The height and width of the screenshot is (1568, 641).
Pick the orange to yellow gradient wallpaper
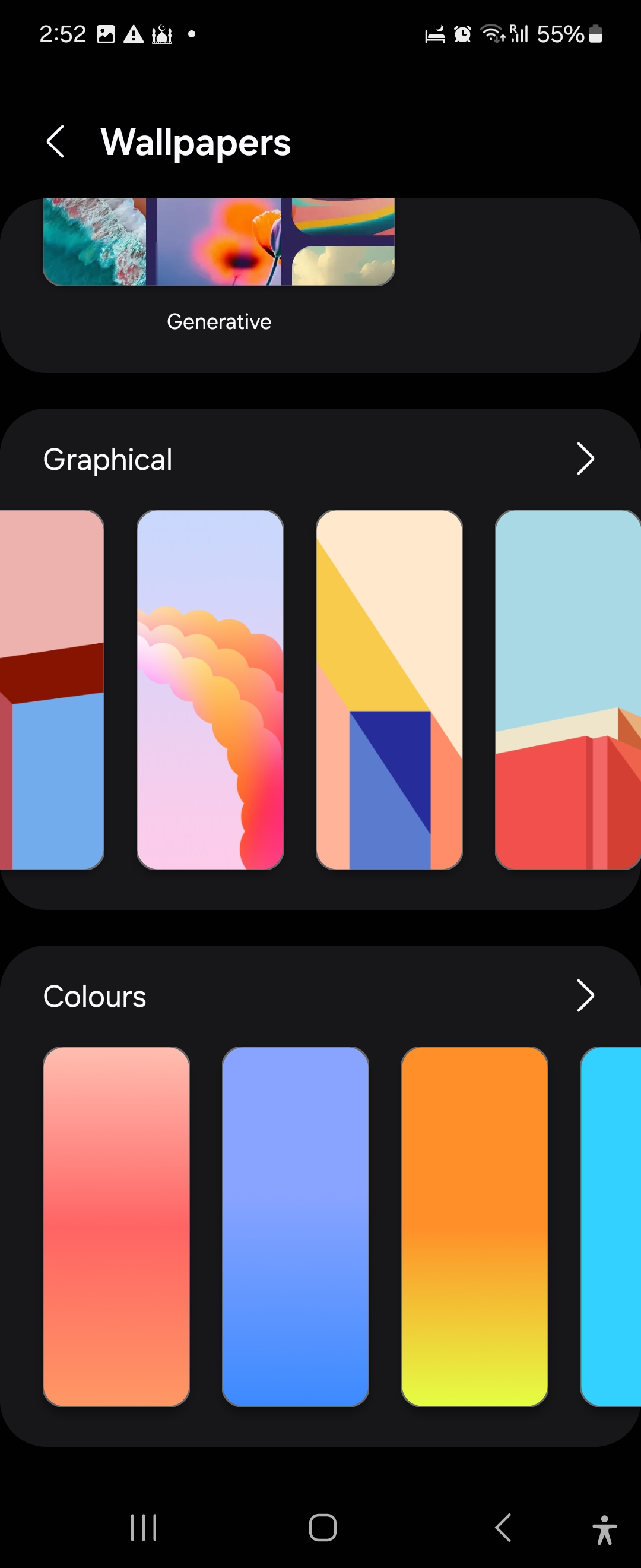click(x=474, y=1226)
